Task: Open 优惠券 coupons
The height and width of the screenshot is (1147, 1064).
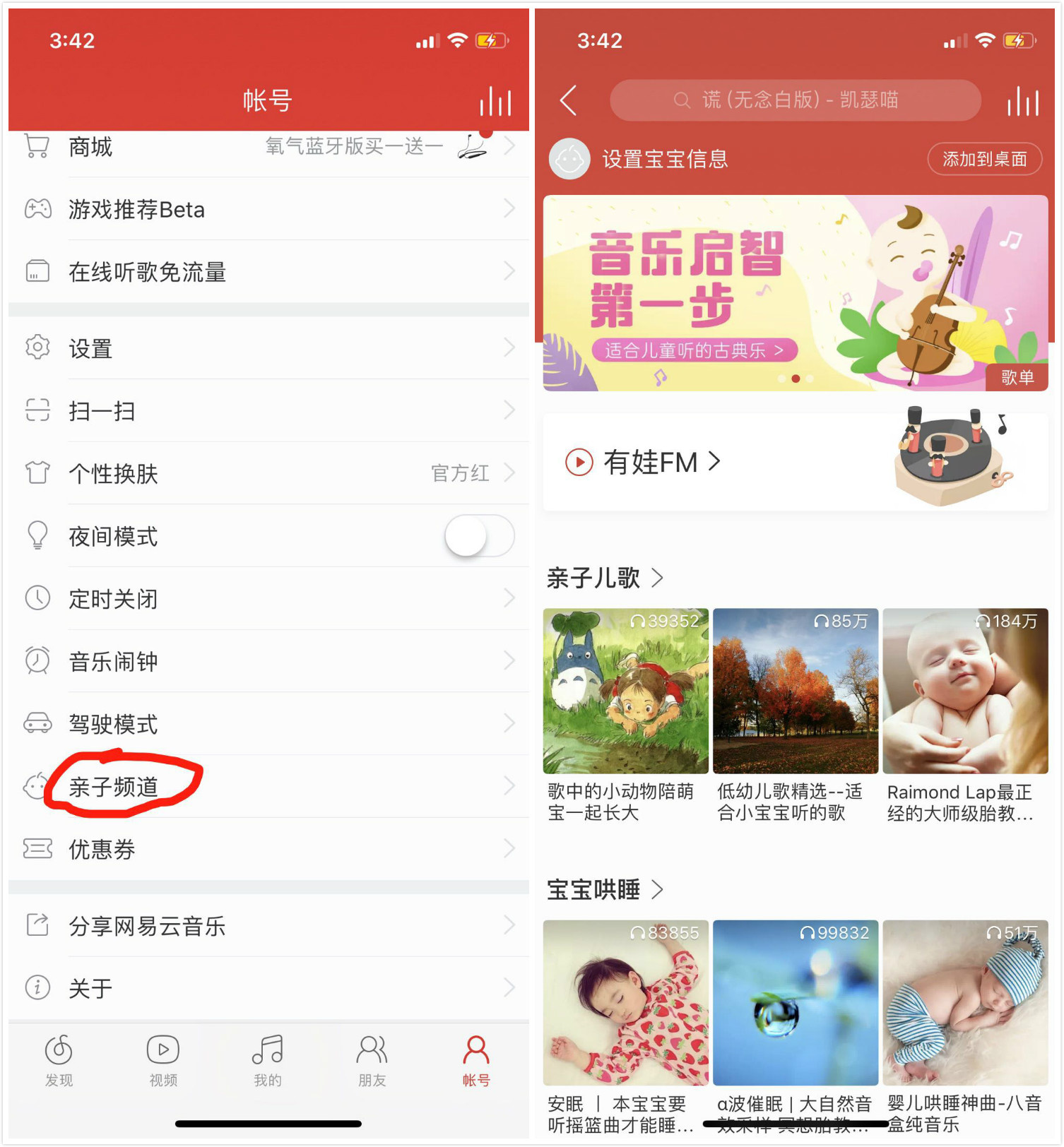Action: 268,849
